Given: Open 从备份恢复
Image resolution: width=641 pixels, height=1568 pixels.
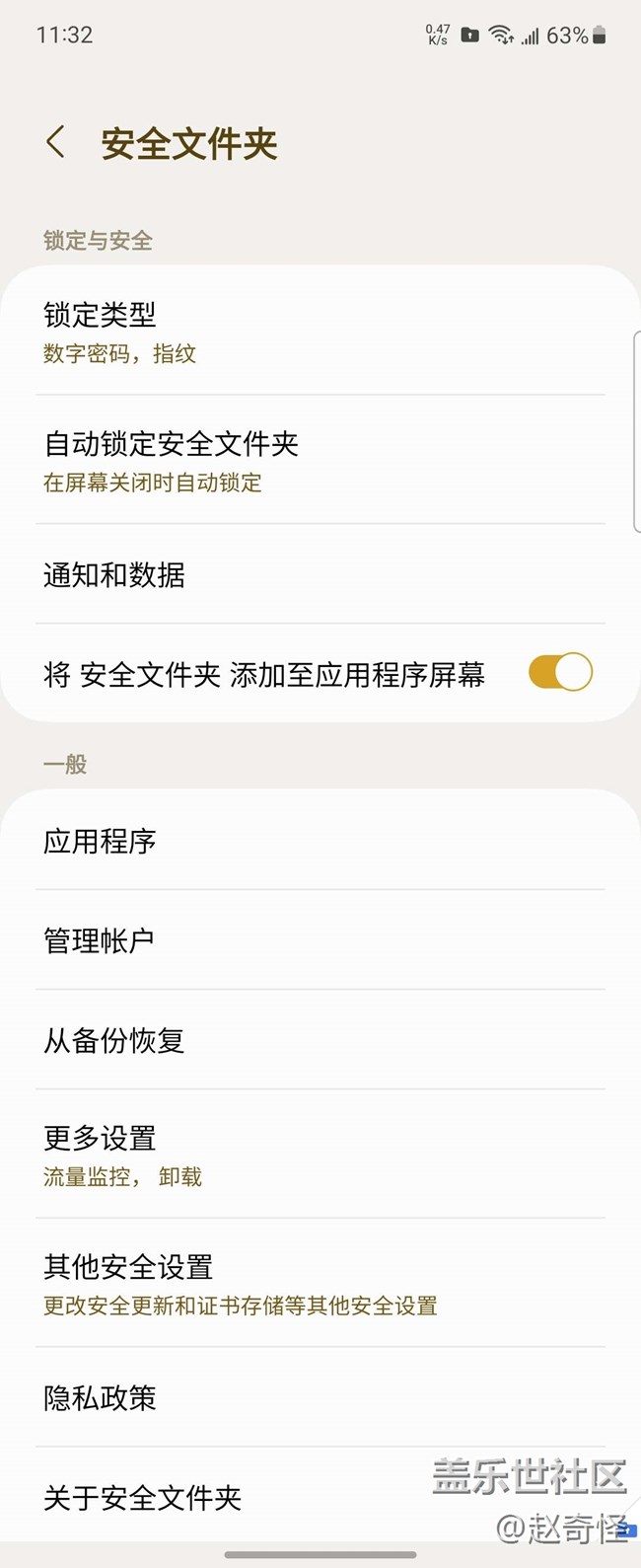Looking at the screenshot, I should click(320, 1040).
